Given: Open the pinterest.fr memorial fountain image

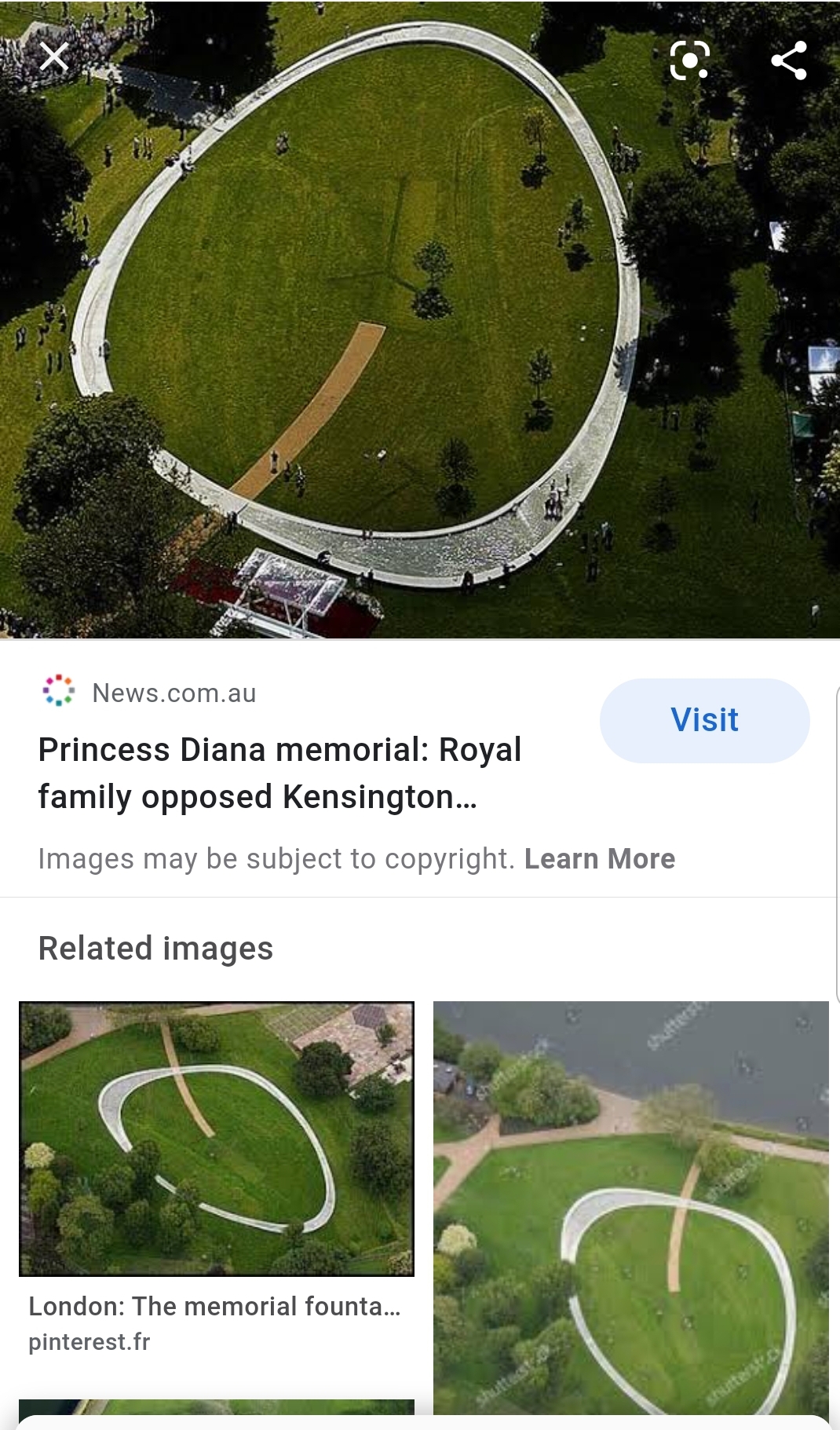Looking at the screenshot, I should (217, 1138).
